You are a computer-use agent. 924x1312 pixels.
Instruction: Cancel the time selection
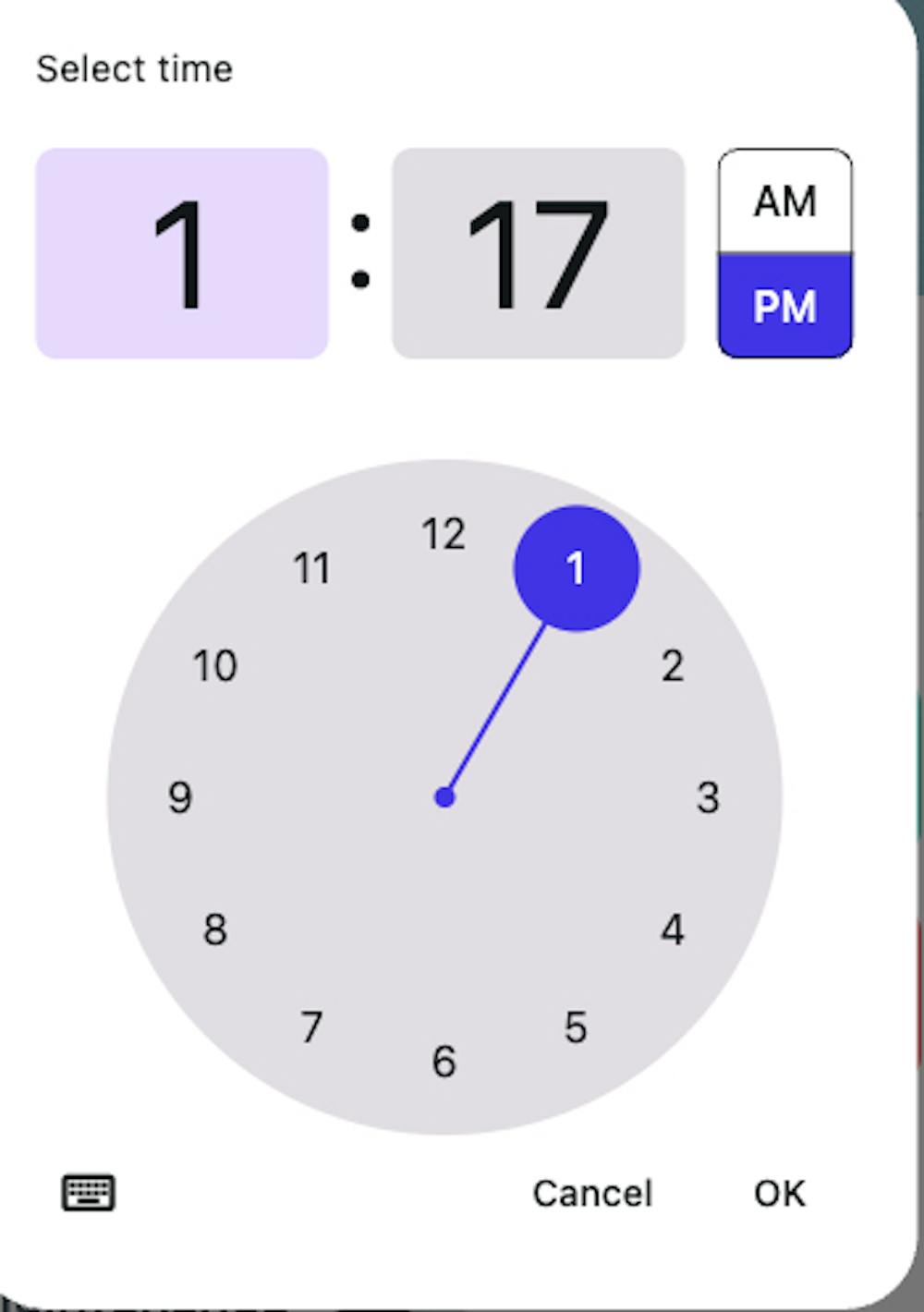coord(592,1193)
